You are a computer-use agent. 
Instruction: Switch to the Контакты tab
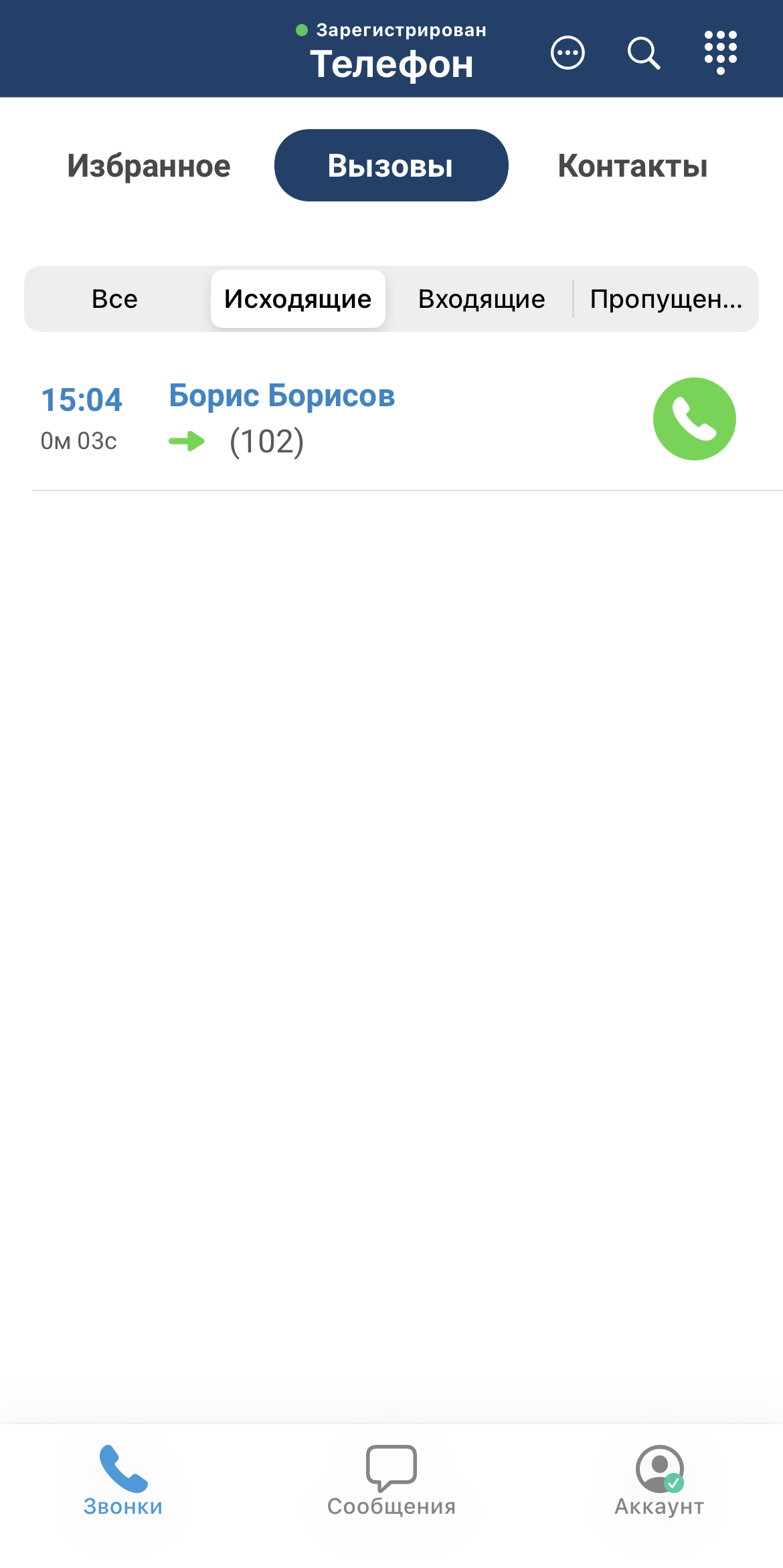[x=632, y=166]
